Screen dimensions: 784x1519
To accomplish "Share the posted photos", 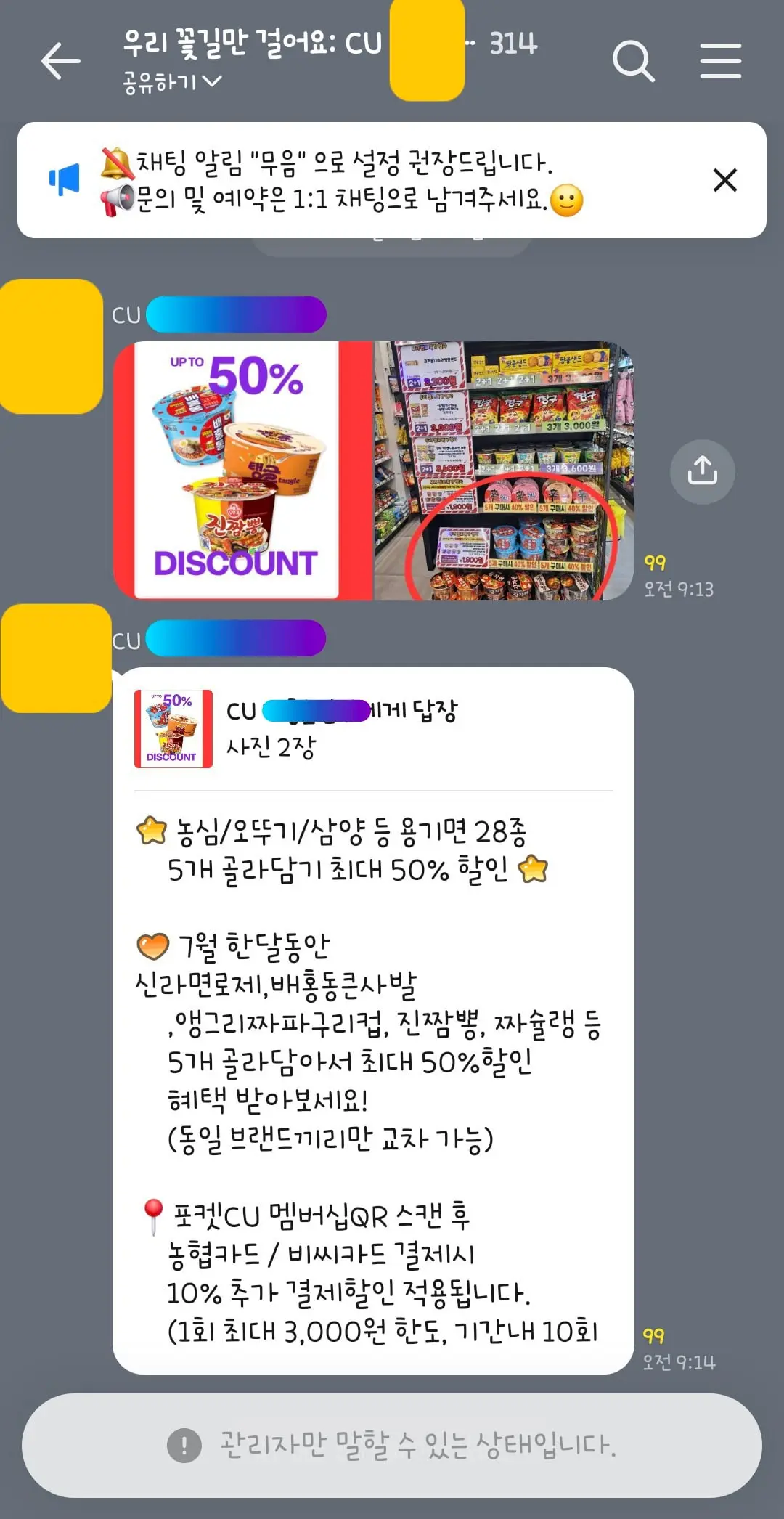I will [702, 471].
